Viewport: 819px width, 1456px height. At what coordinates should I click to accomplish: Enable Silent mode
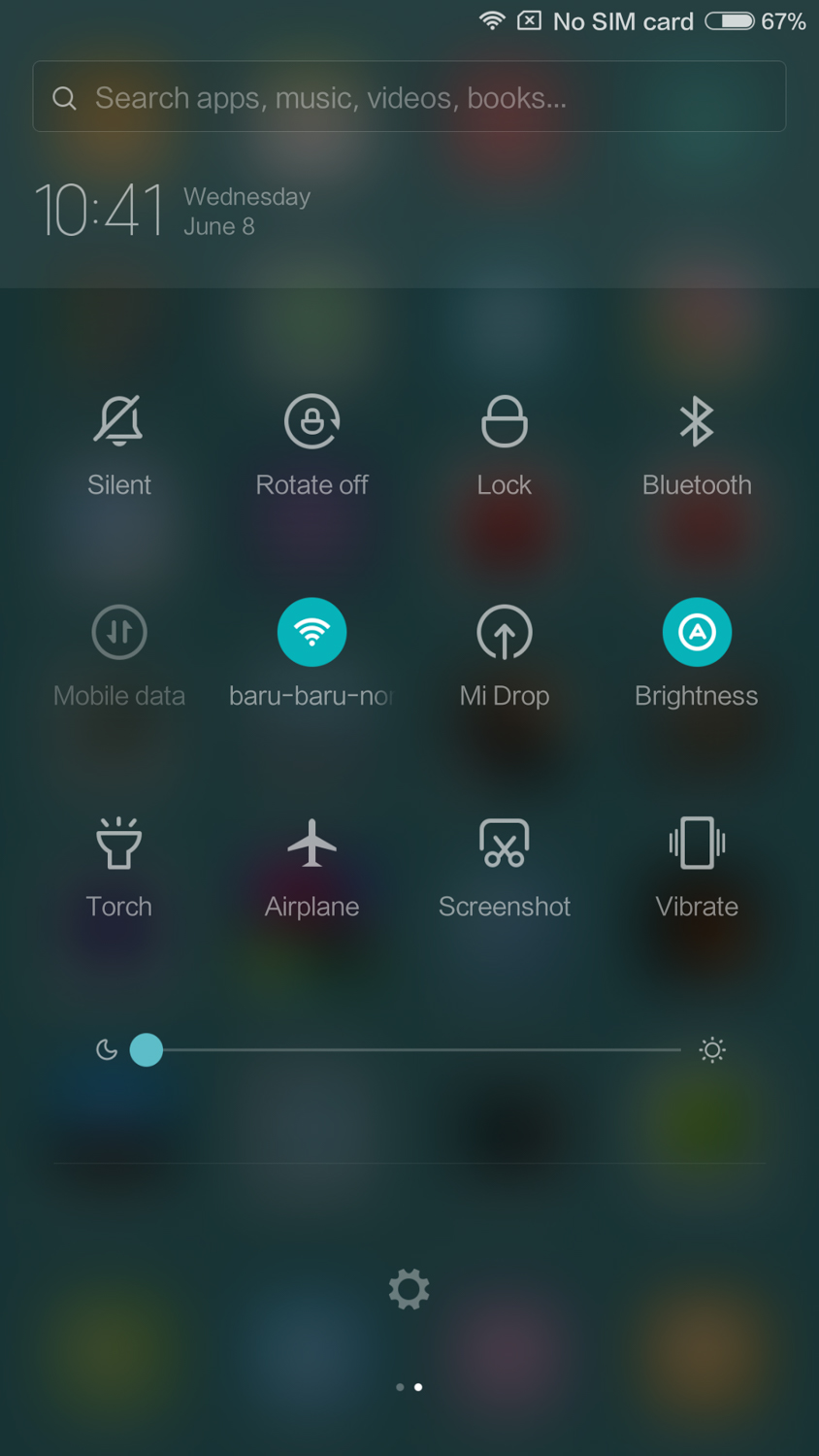[119, 422]
